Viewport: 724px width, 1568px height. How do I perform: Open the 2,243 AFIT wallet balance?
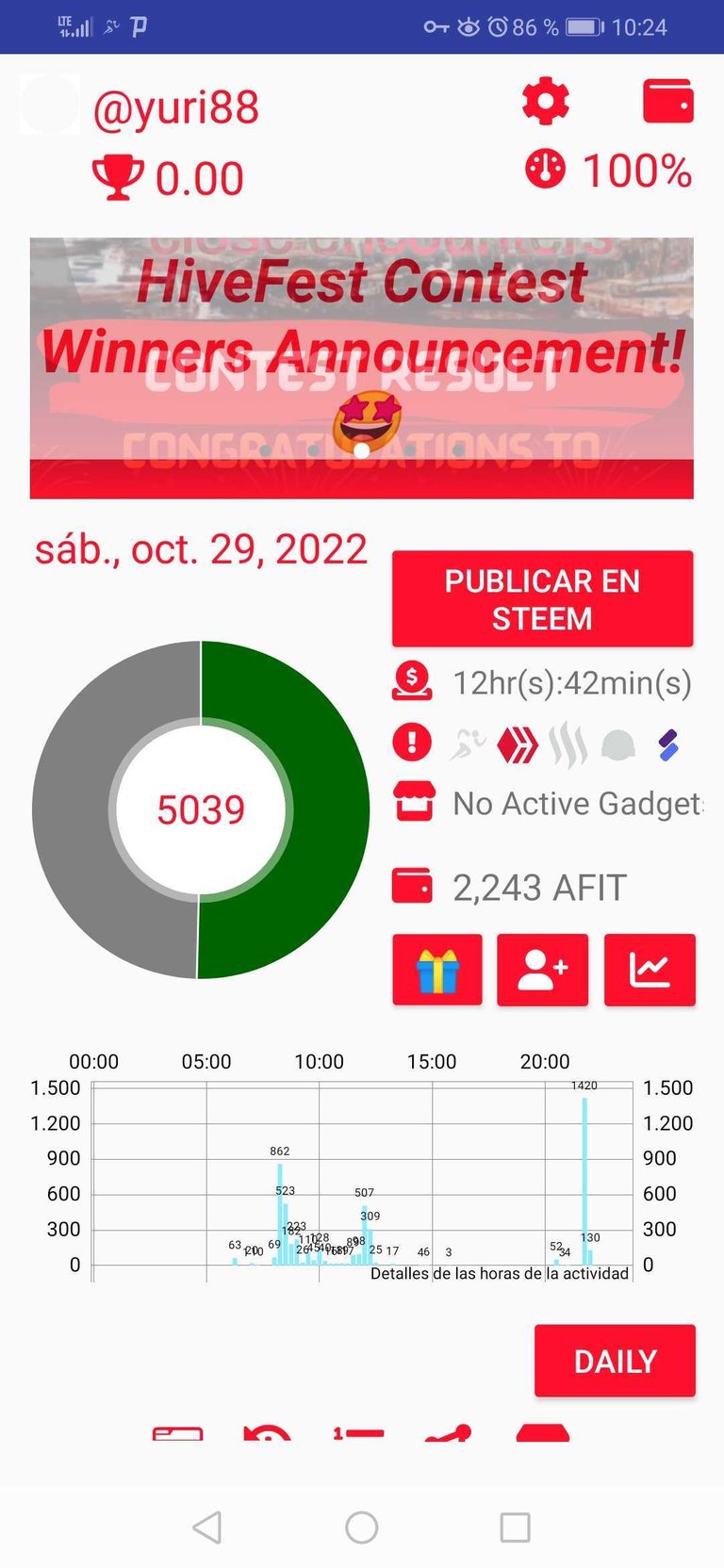pos(538,888)
